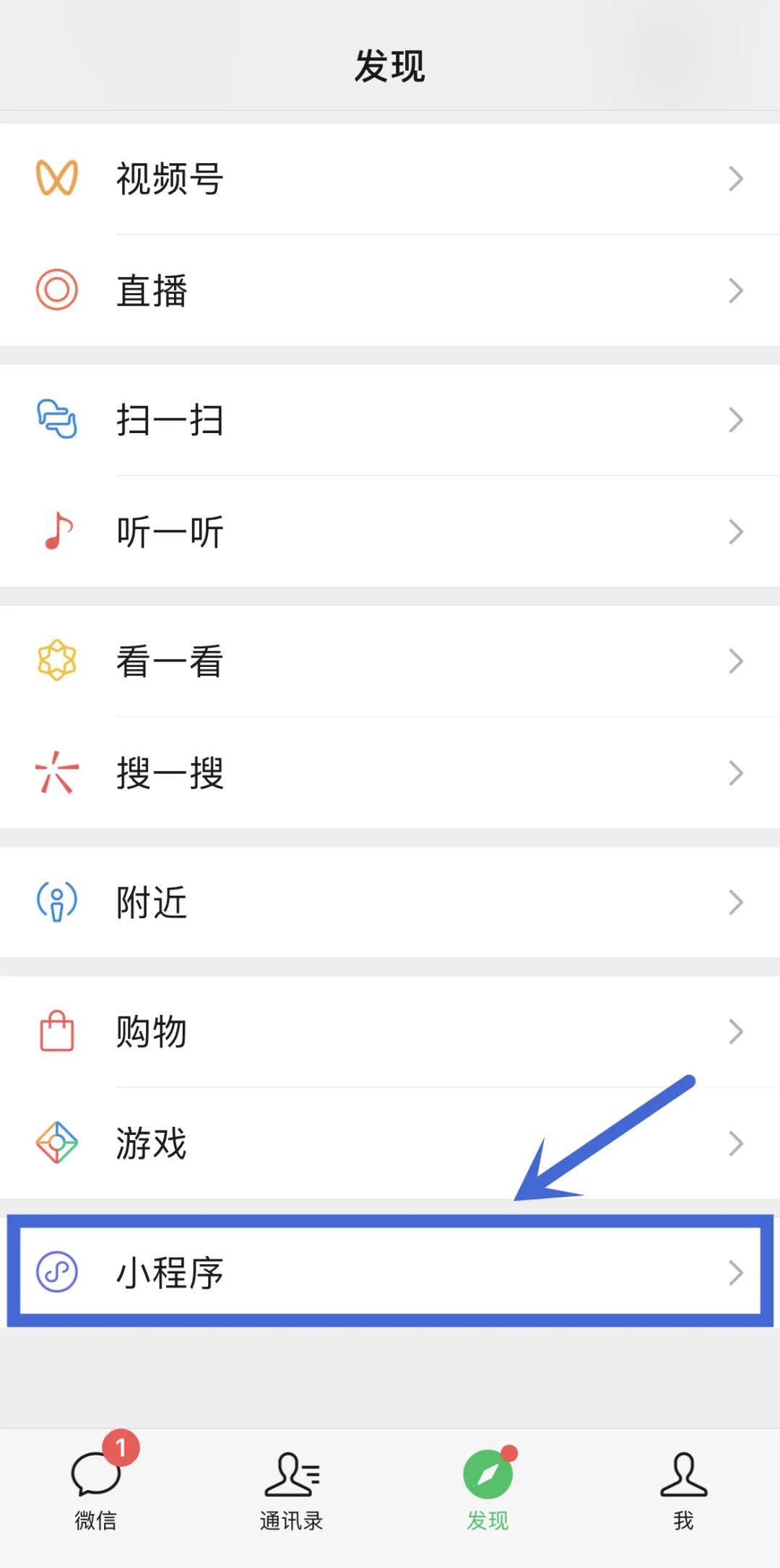Open the 购物 shopping row
Screen dimensions: 780x1568
[390, 1032]
